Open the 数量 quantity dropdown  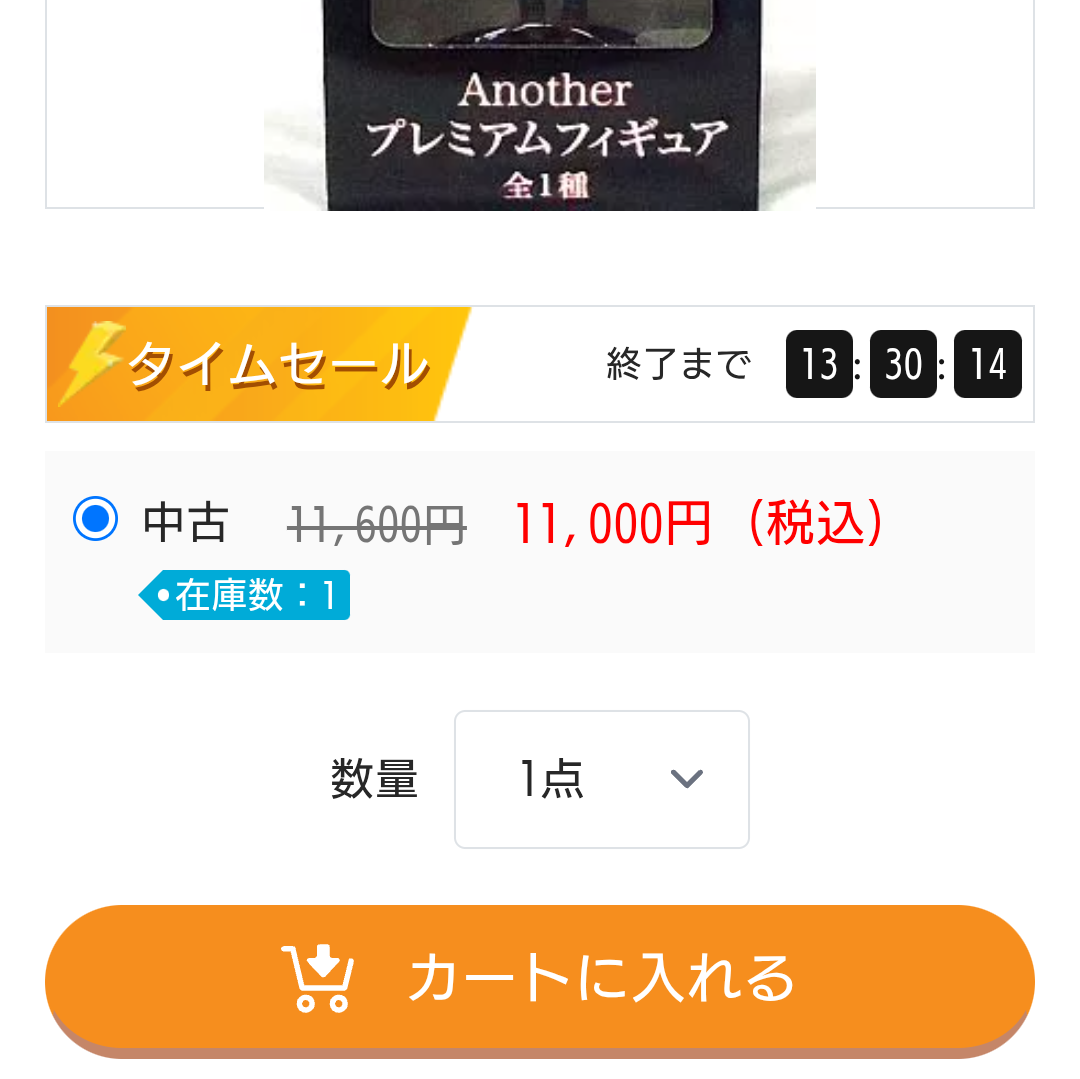click(601, 779)
